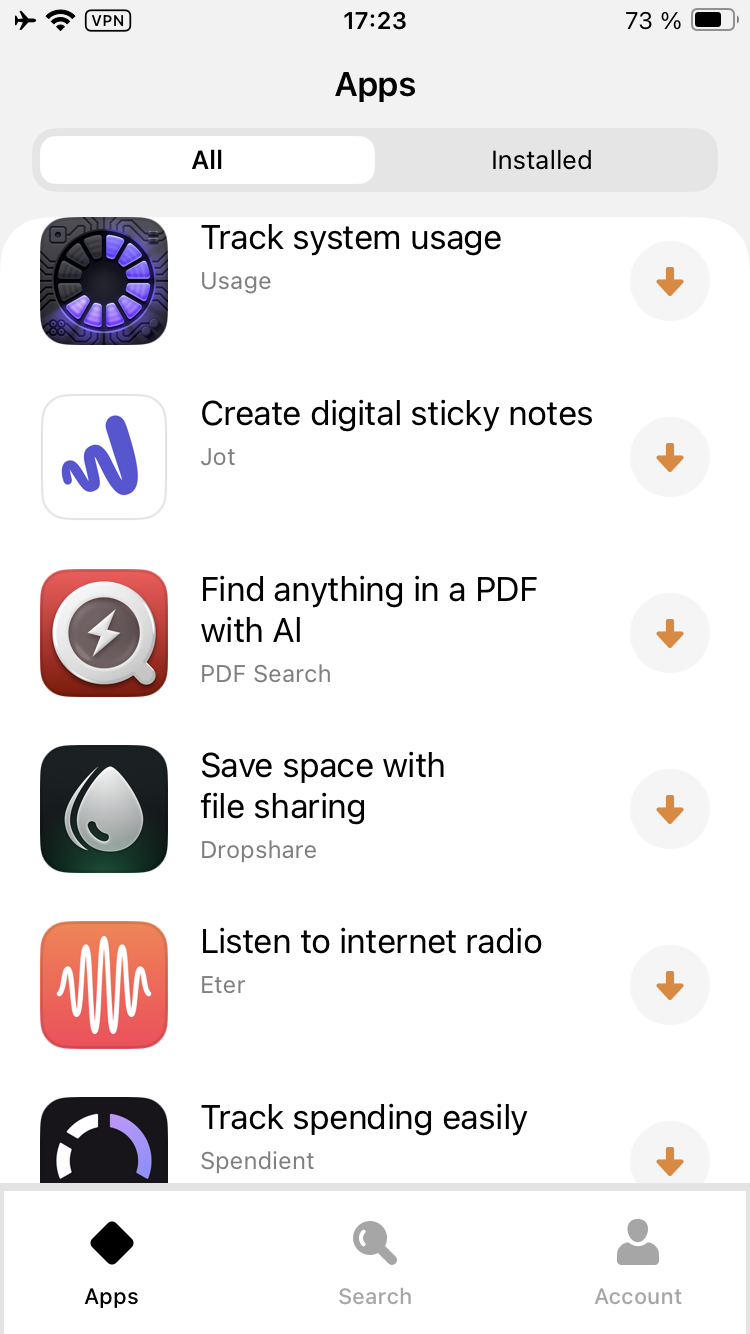Tap the Apps tab in the bottom bar
This screenshot has height=1334, width=750.
(x=112, y=1264)
